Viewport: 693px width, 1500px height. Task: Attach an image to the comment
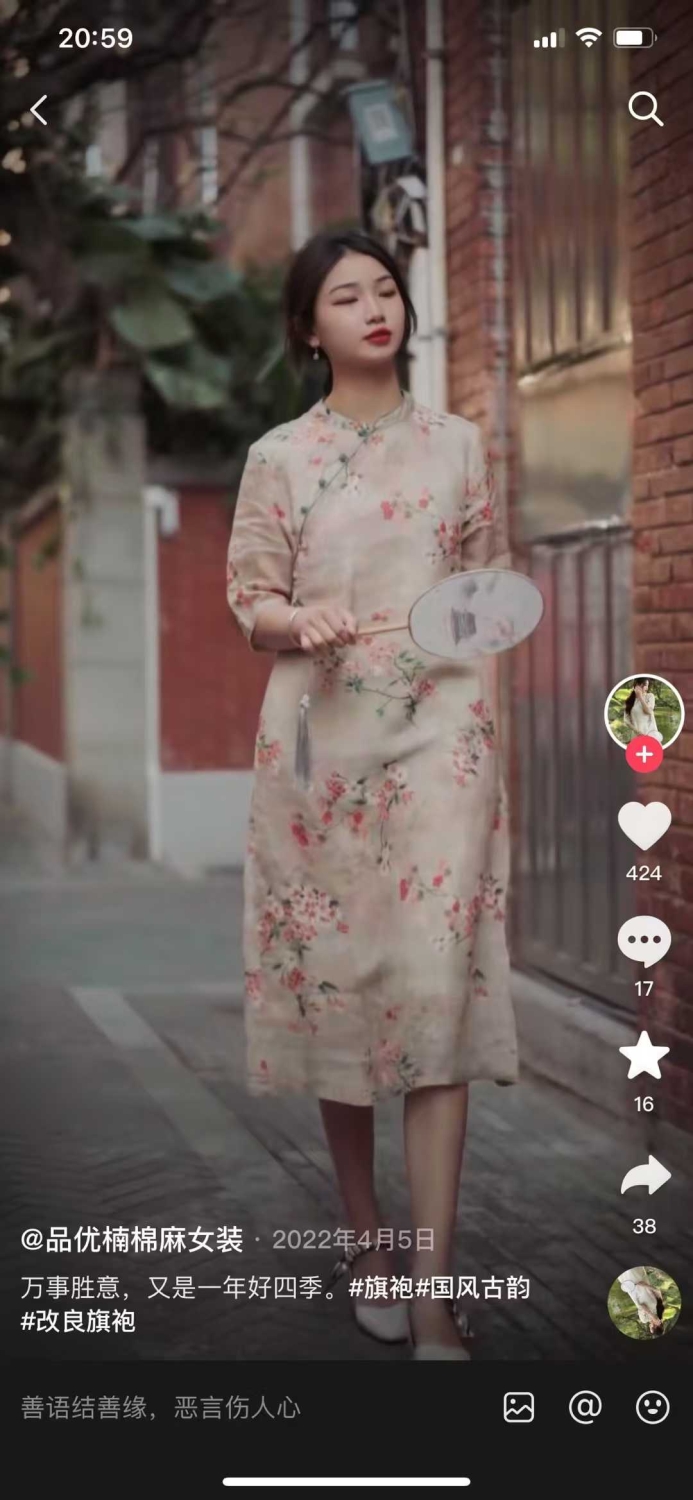pyautogui.click(x=518, y=1408)
